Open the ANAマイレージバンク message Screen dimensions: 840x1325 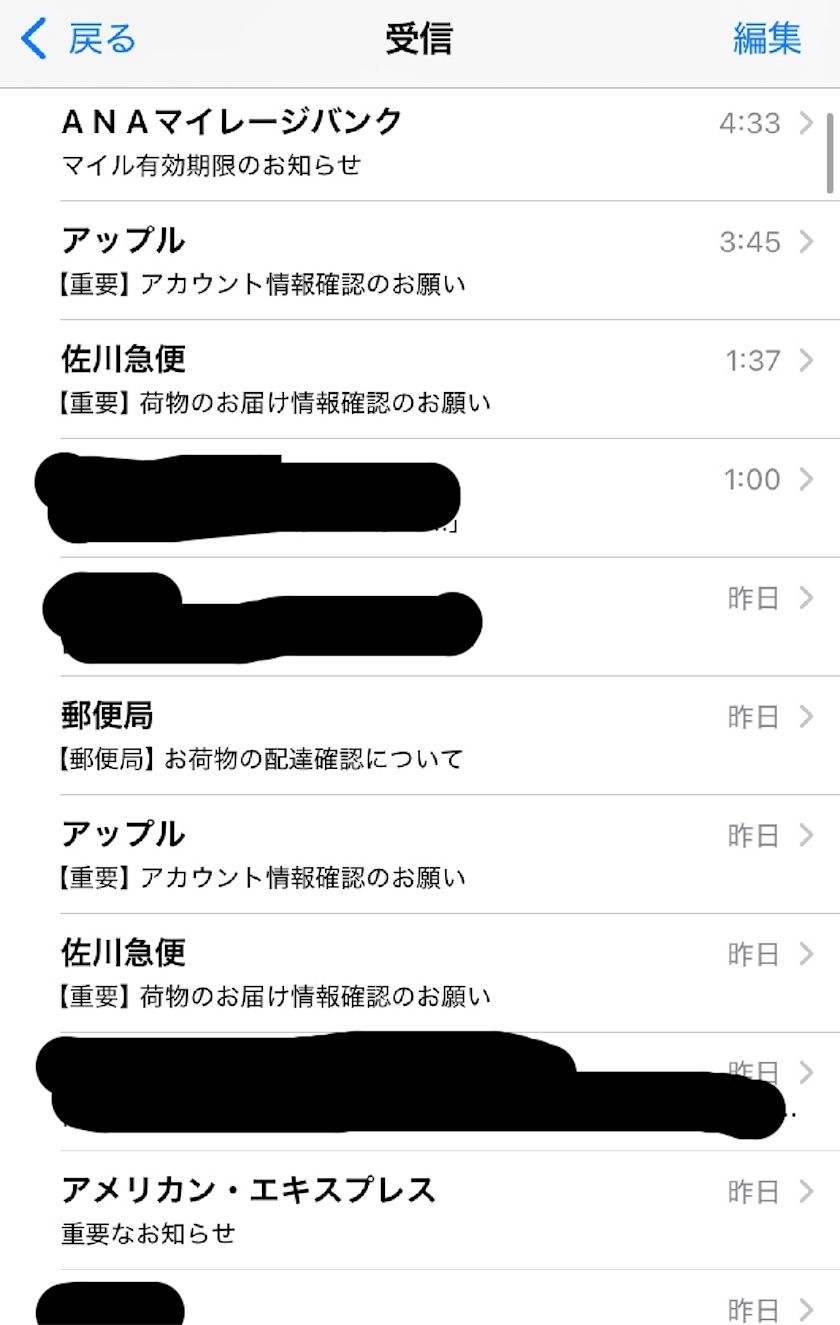[420, 143]
